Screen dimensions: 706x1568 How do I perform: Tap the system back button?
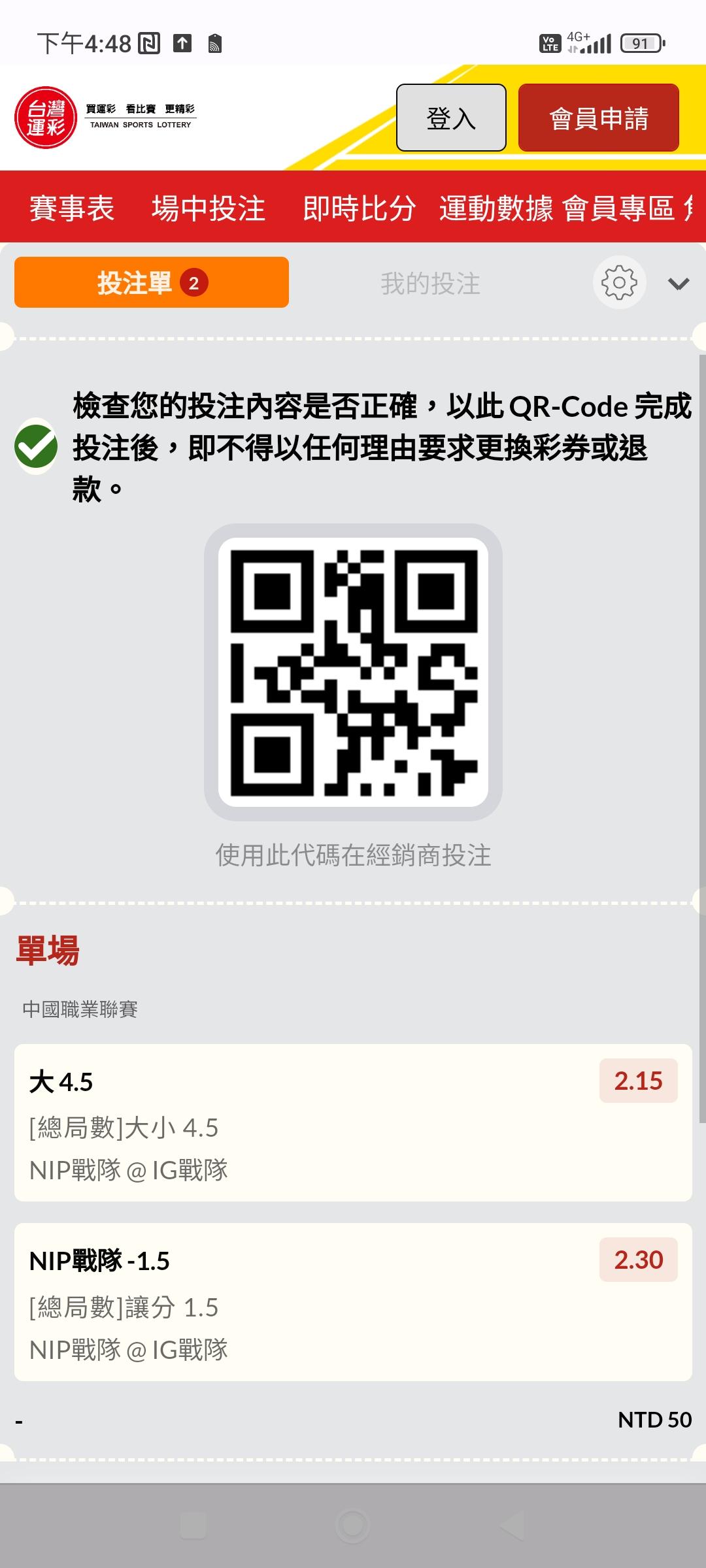pyautogui.click(x=512, y=1526)
